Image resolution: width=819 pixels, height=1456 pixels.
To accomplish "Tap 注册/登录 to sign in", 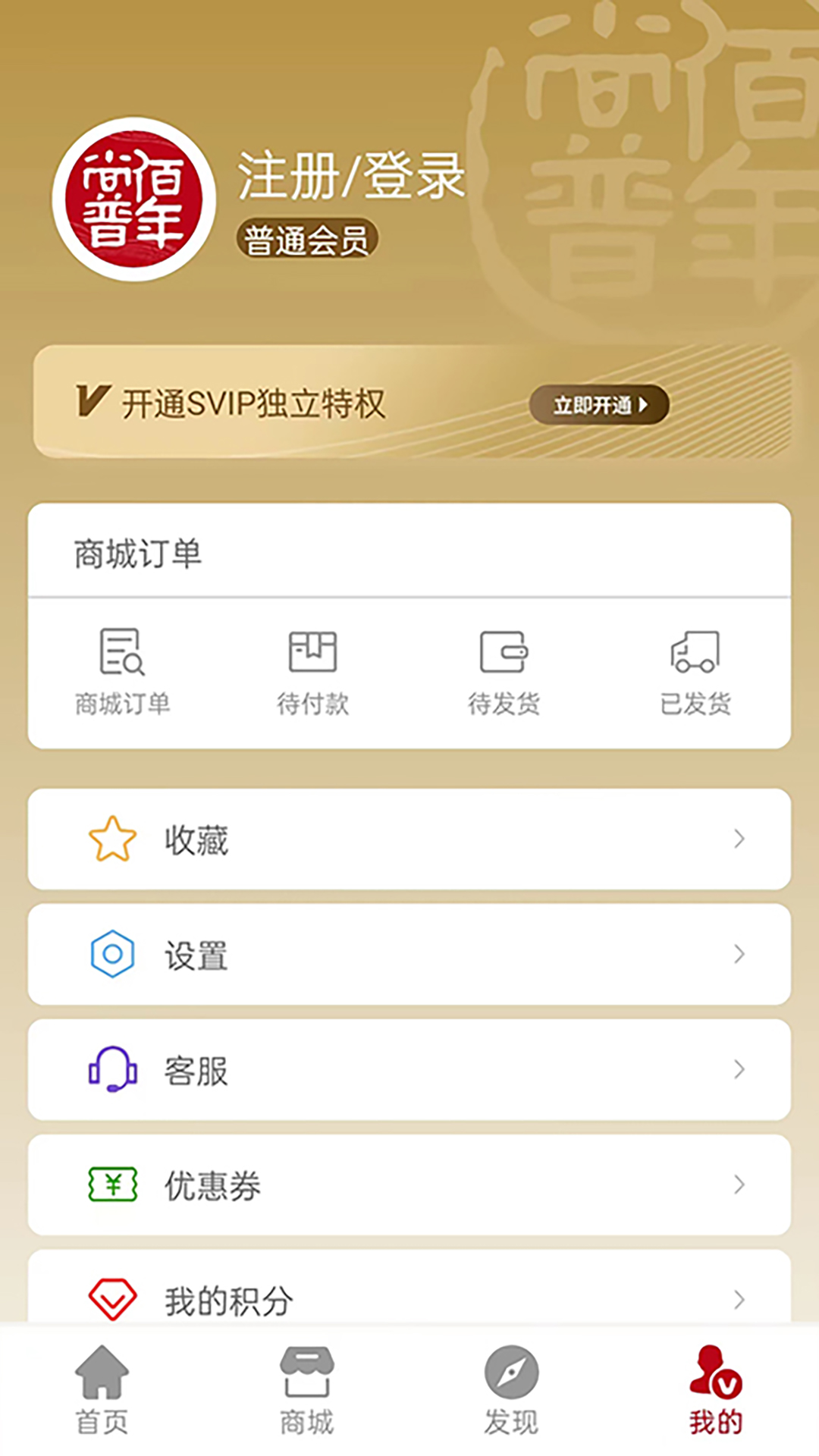I will coord(350,176).
